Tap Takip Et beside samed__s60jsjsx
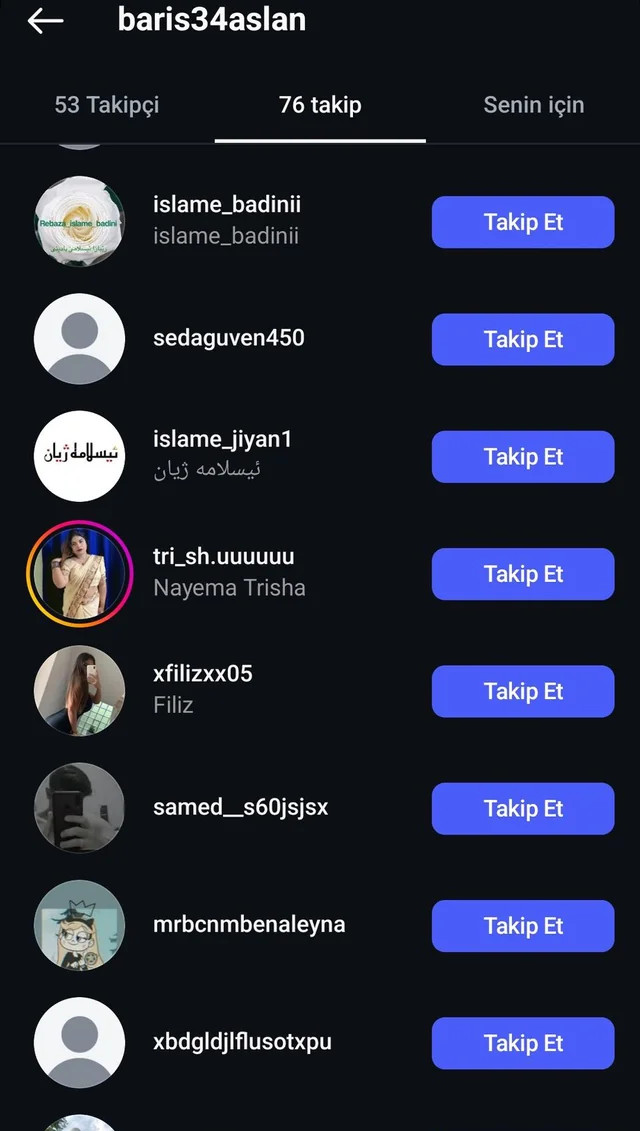Screen dimensions: 640x1131 point(522,808)
